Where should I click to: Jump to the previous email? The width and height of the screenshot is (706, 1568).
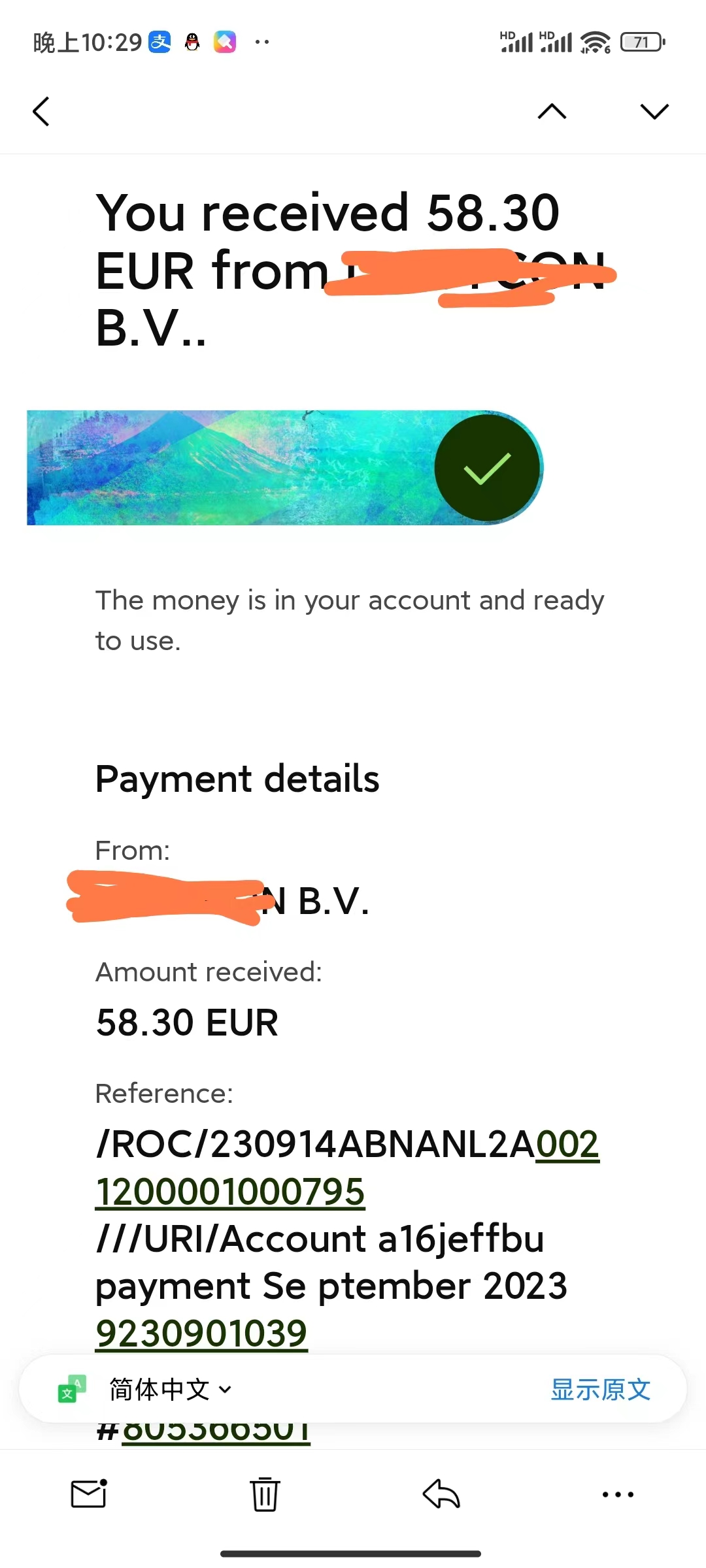(x=552, y=111)
